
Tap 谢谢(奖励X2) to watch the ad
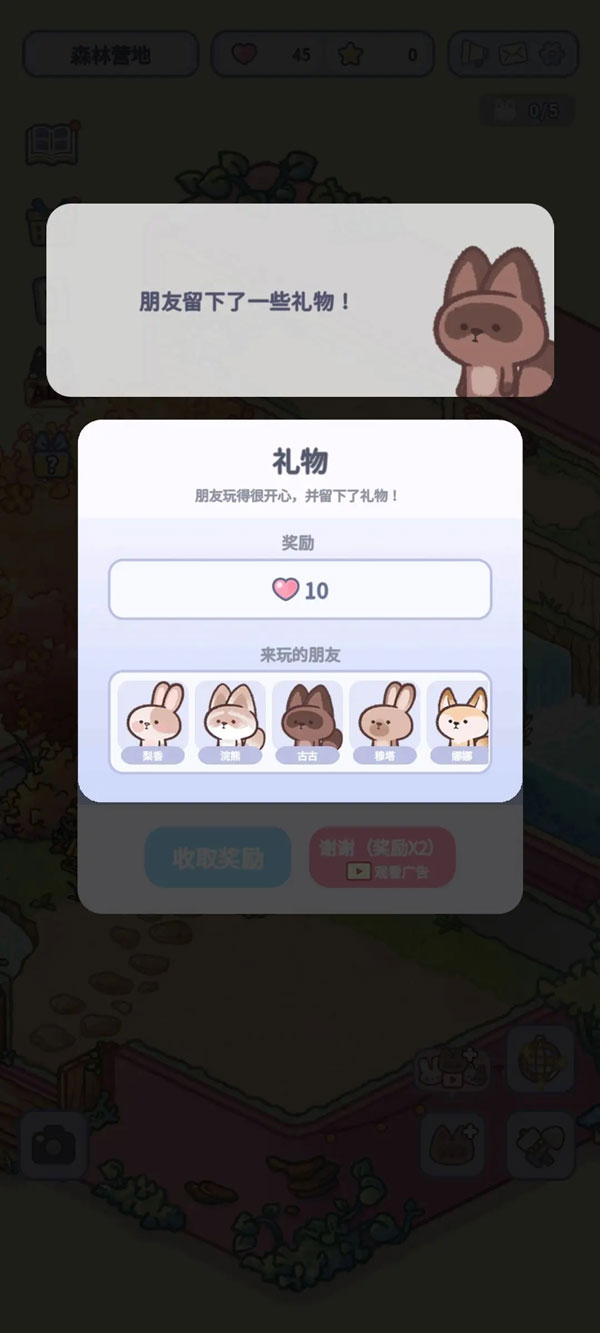click(382, 857)
